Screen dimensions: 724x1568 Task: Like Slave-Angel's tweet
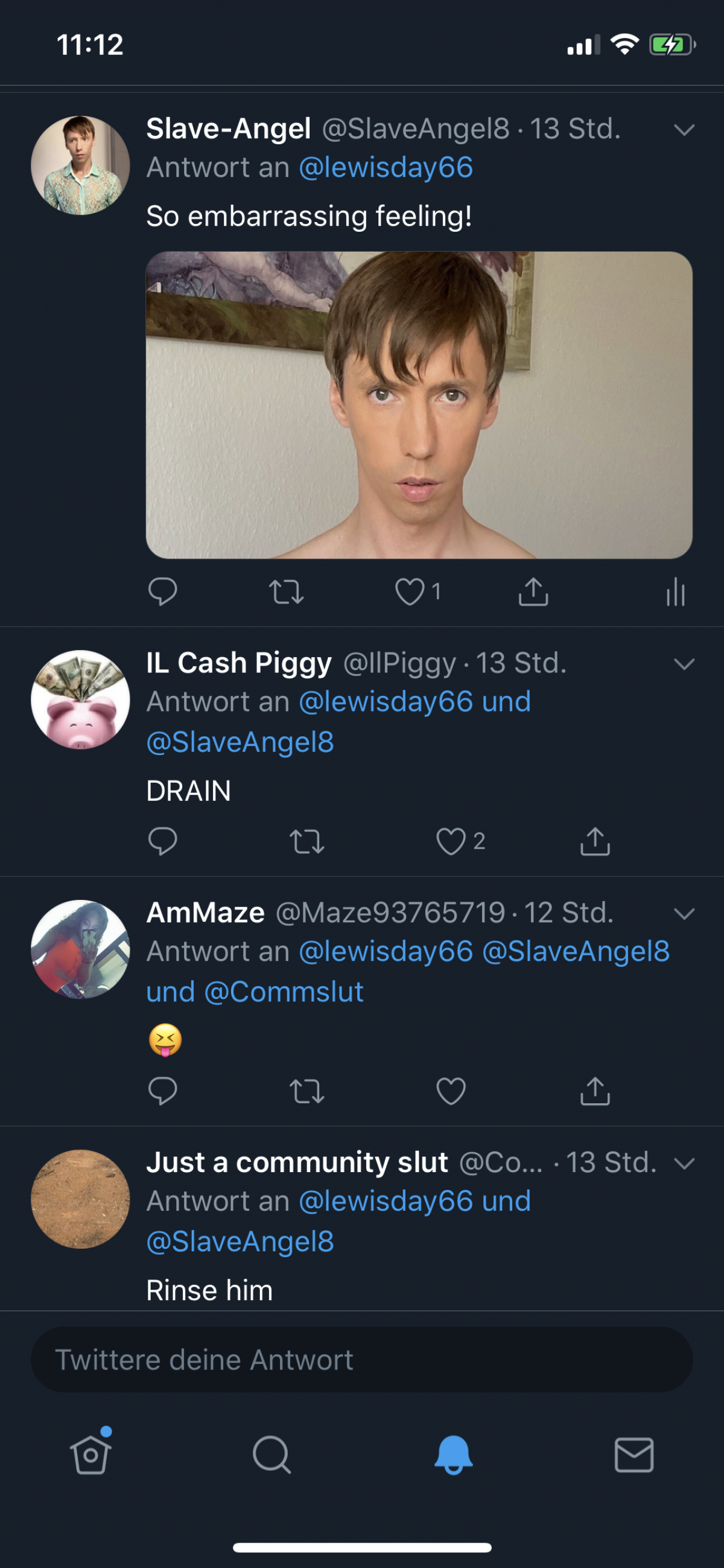pos(410,591)
